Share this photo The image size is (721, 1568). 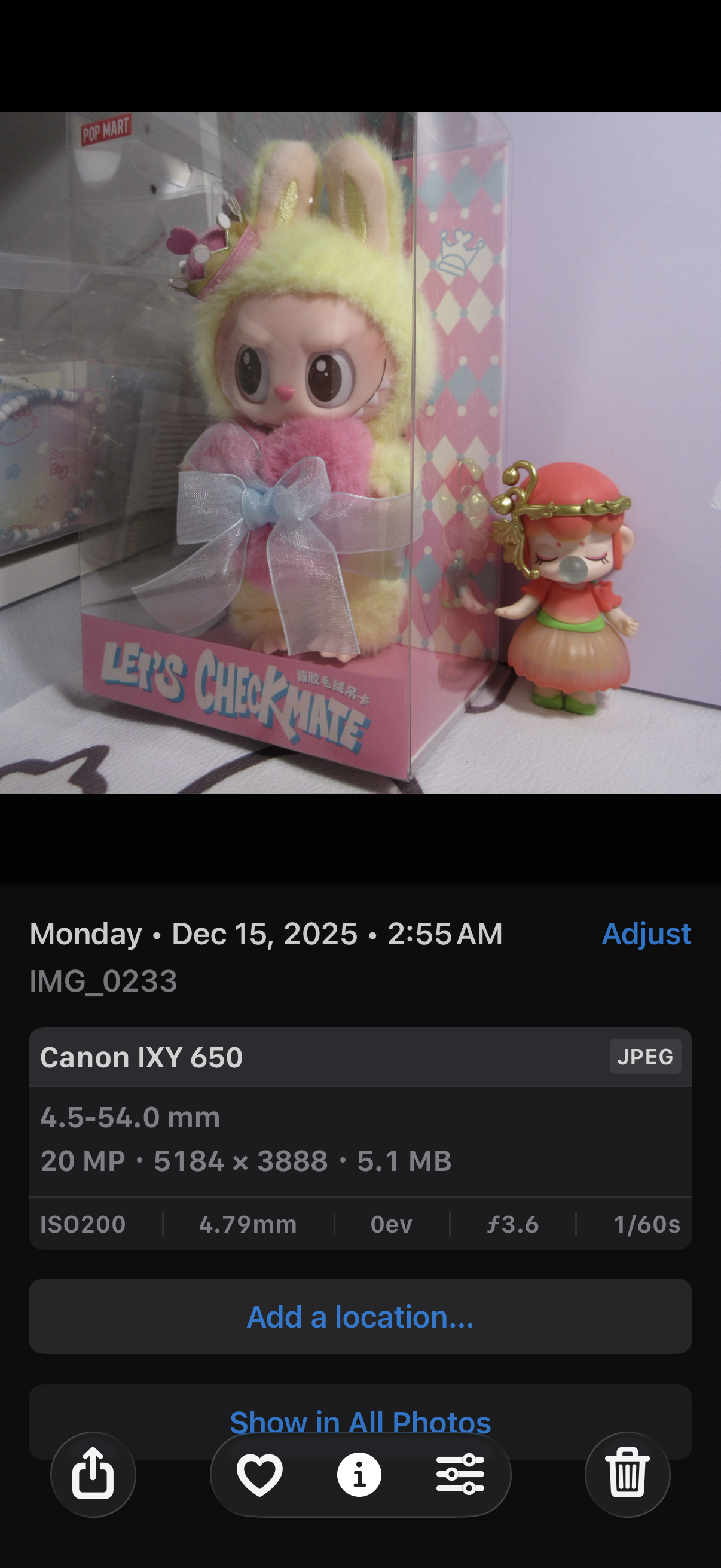click(x=93, y=1474)
